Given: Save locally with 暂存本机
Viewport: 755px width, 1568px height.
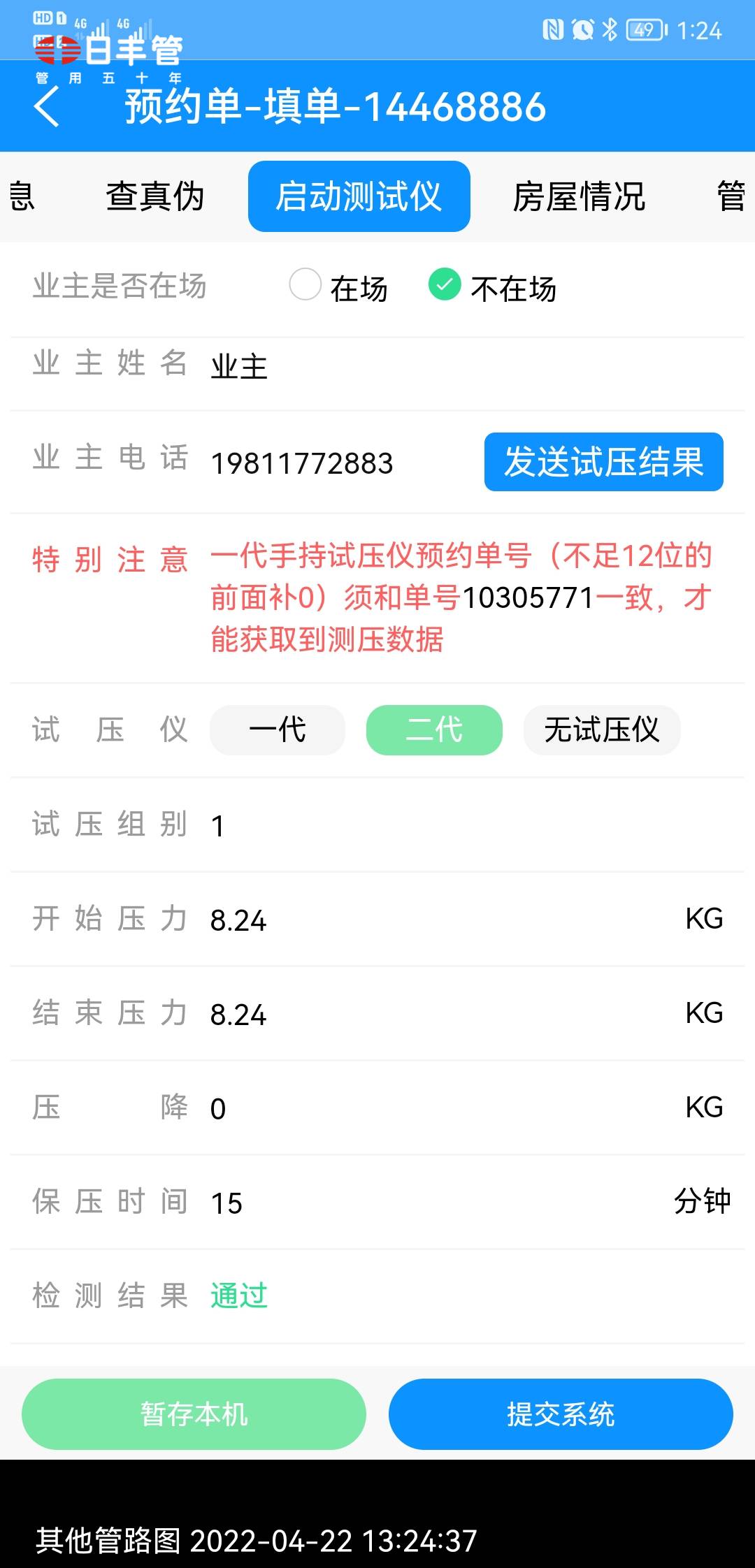Looking at the screenshot, I should coord(194,1414).
